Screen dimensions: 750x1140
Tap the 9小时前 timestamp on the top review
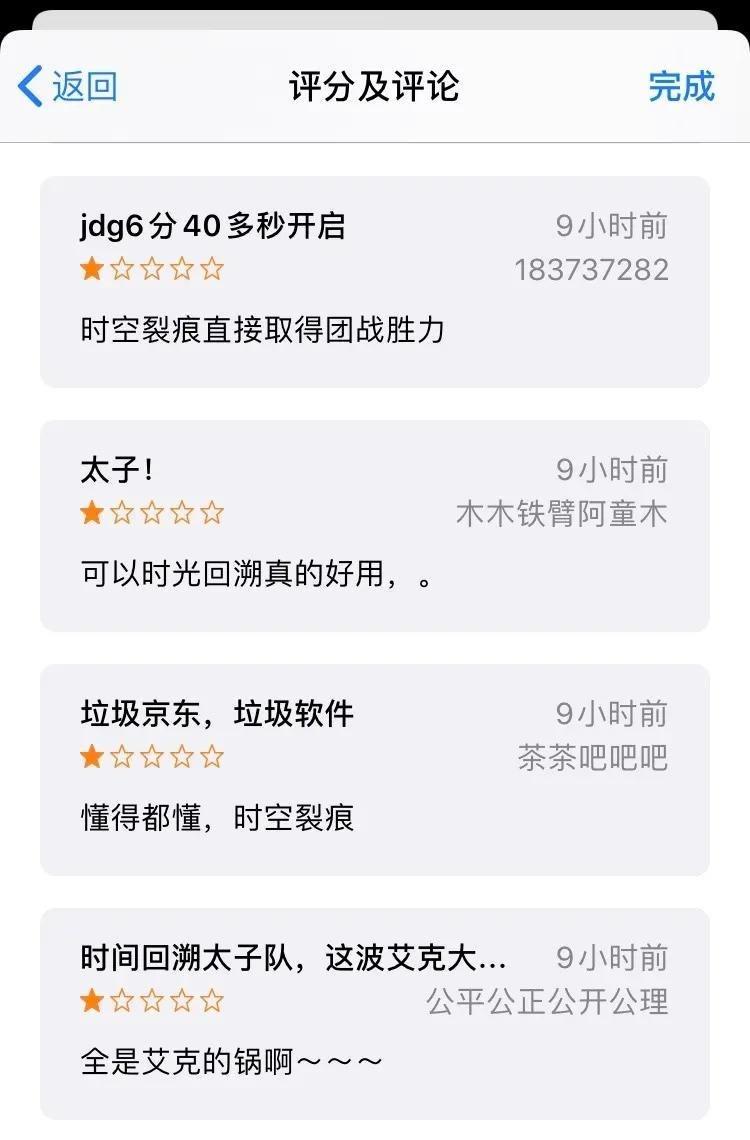tap(613, 225)
